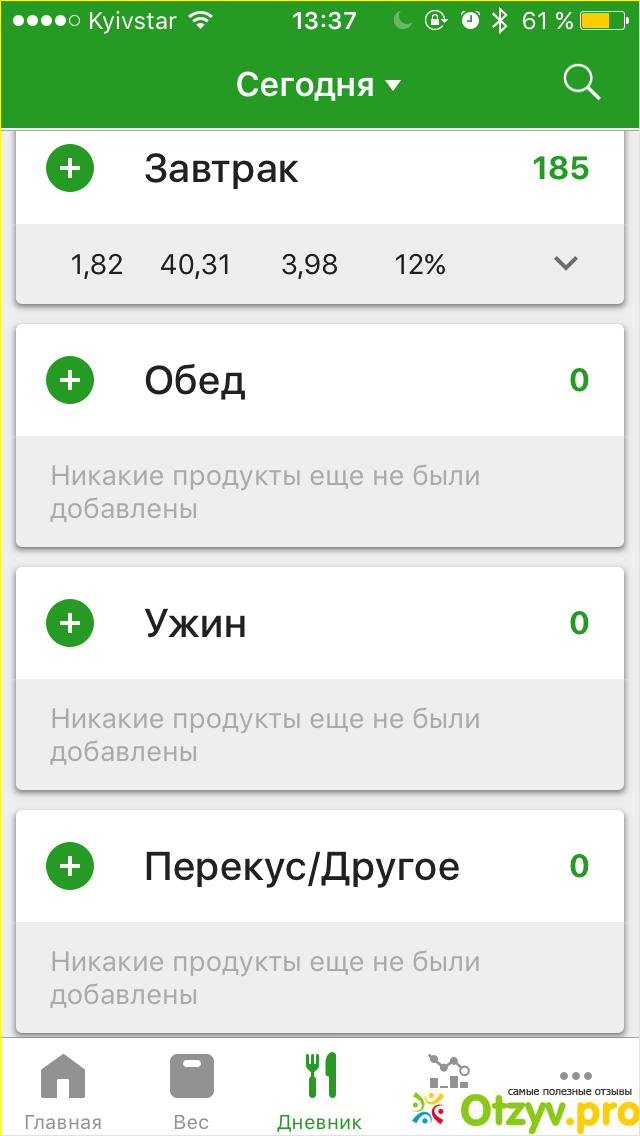Image resolution: width=640 pixels, height=1136 pixels.
Task: Add a food to Ужин
Action: pos(70,623)
